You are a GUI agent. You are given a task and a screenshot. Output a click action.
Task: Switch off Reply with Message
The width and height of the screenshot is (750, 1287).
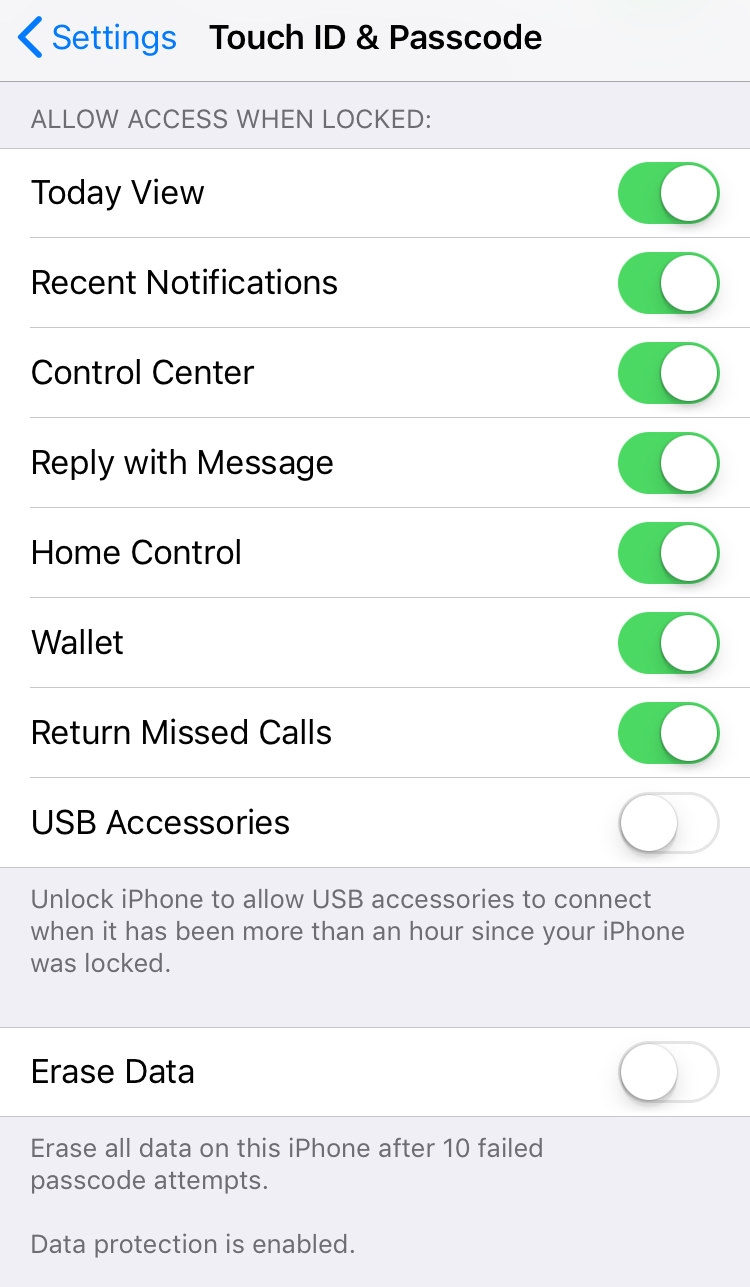click(669, 463)
